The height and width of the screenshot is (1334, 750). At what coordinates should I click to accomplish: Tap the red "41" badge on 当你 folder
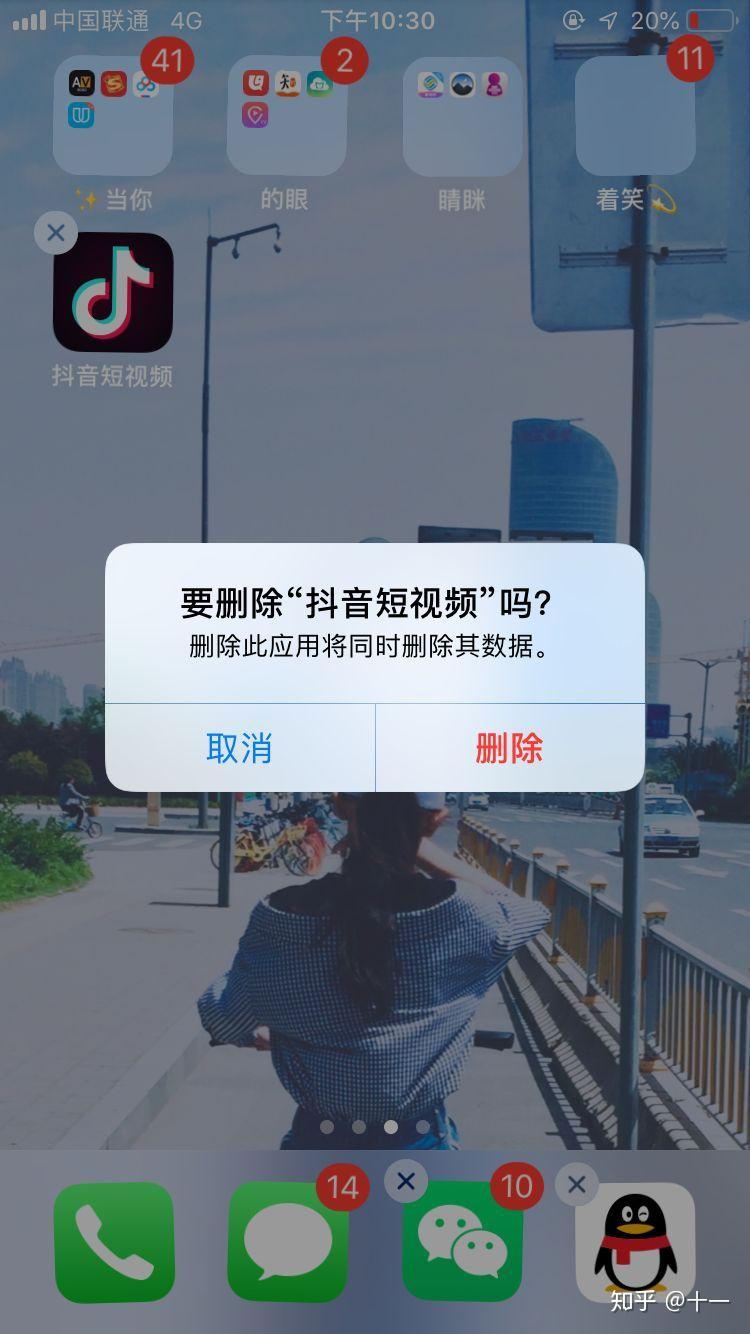[166, 62]
